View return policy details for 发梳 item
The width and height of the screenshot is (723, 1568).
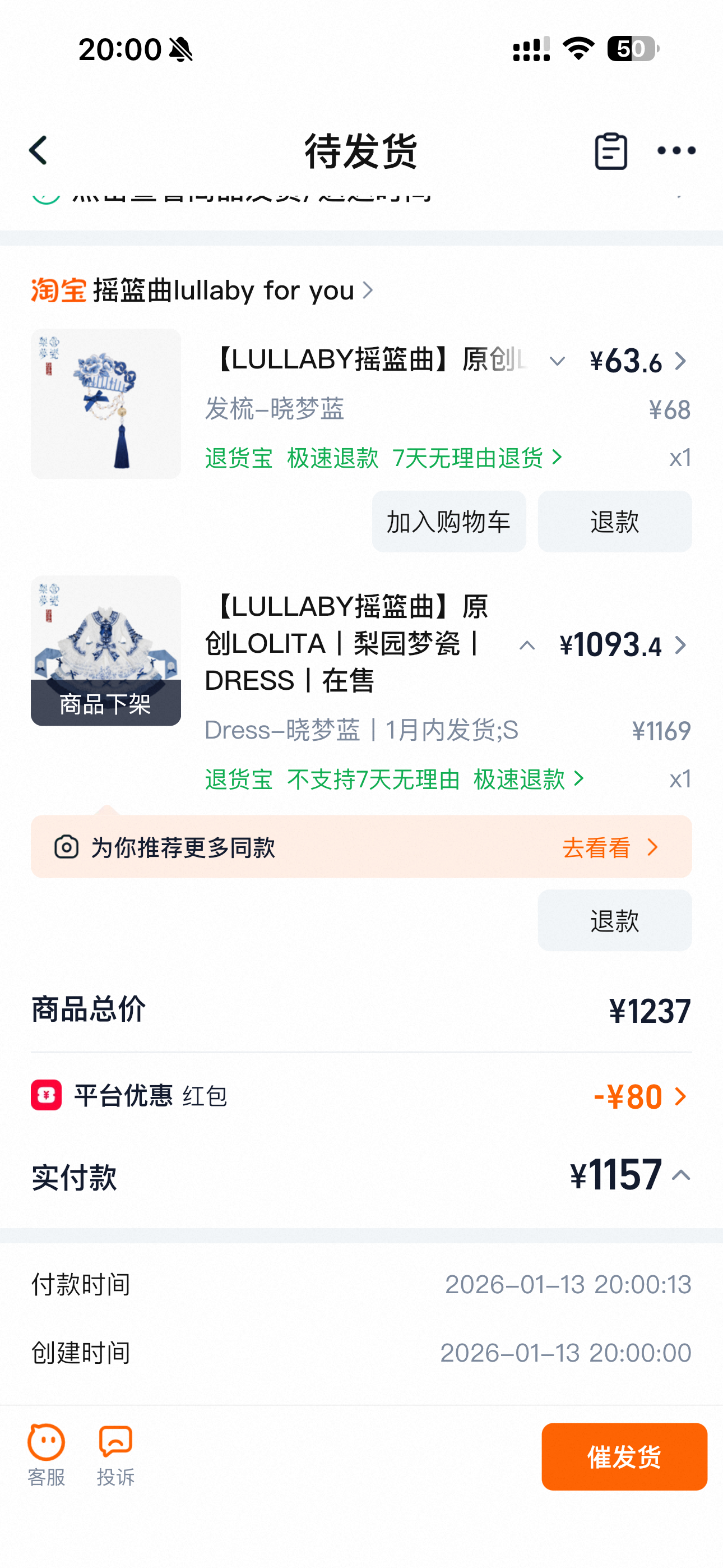[383, 459]
